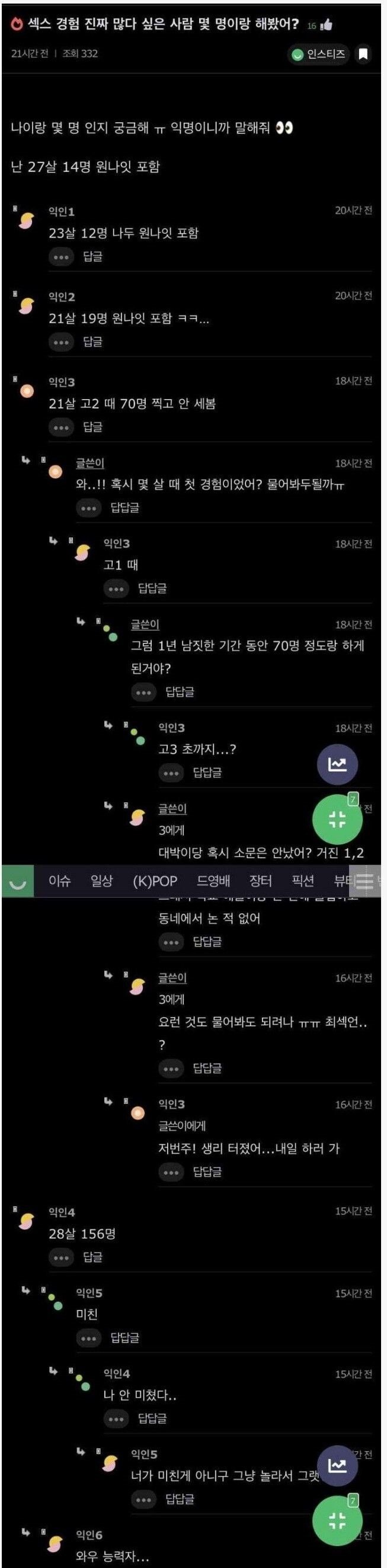
Task: Switch to the 이슈 category tab
Action: tap(60, 881)
